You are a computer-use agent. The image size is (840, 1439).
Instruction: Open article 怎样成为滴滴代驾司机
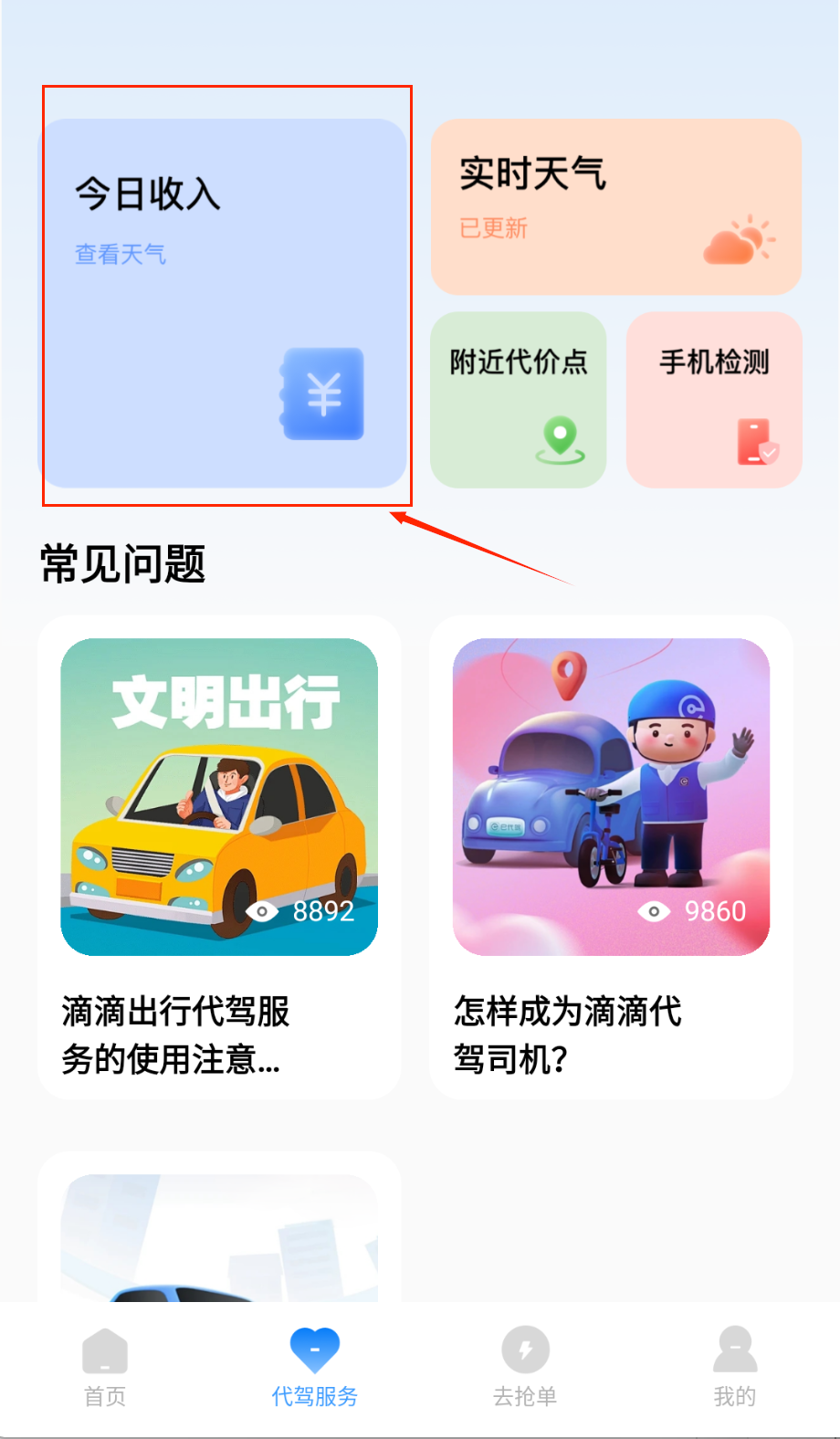point(611,856)
